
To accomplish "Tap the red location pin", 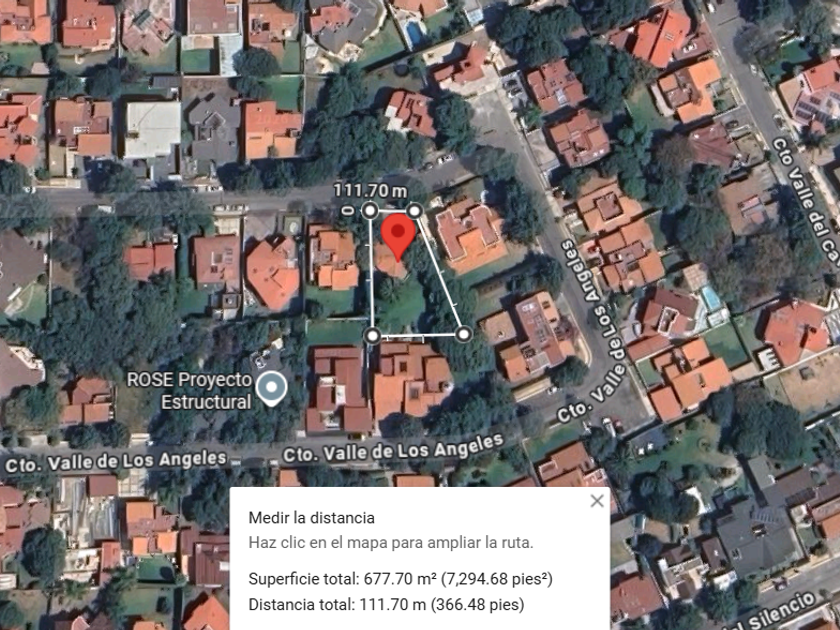I will click(401, 236).
